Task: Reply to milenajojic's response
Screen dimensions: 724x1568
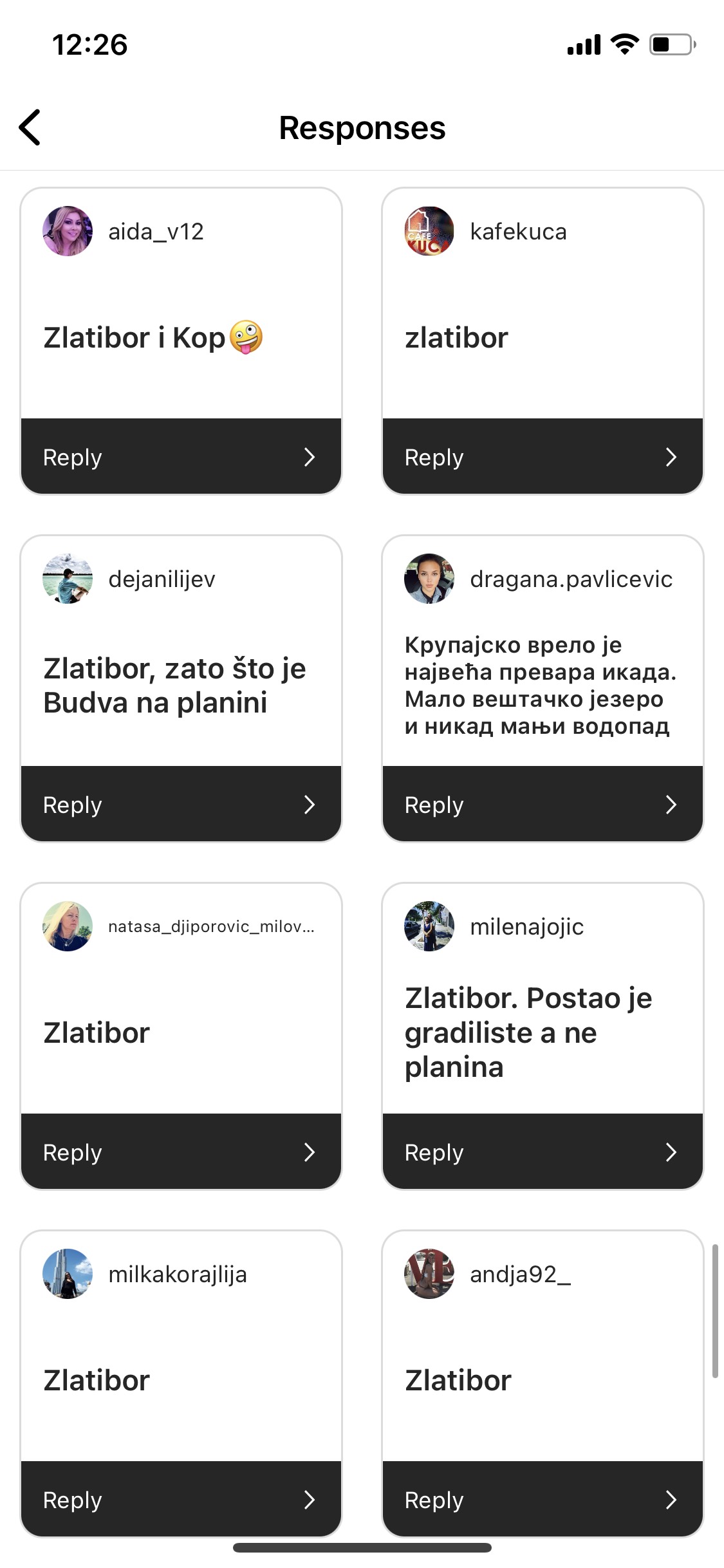Action: 543,1152
